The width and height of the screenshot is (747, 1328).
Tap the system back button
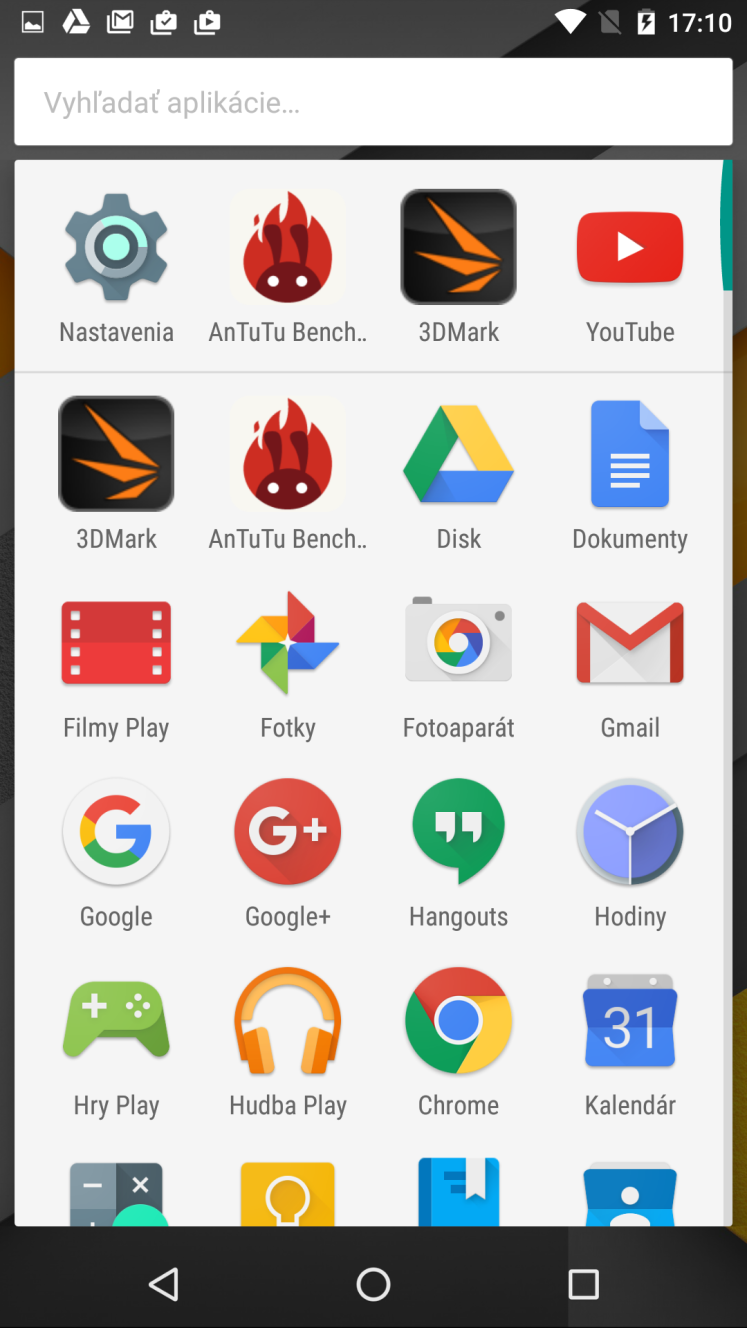click(164, 1284)
